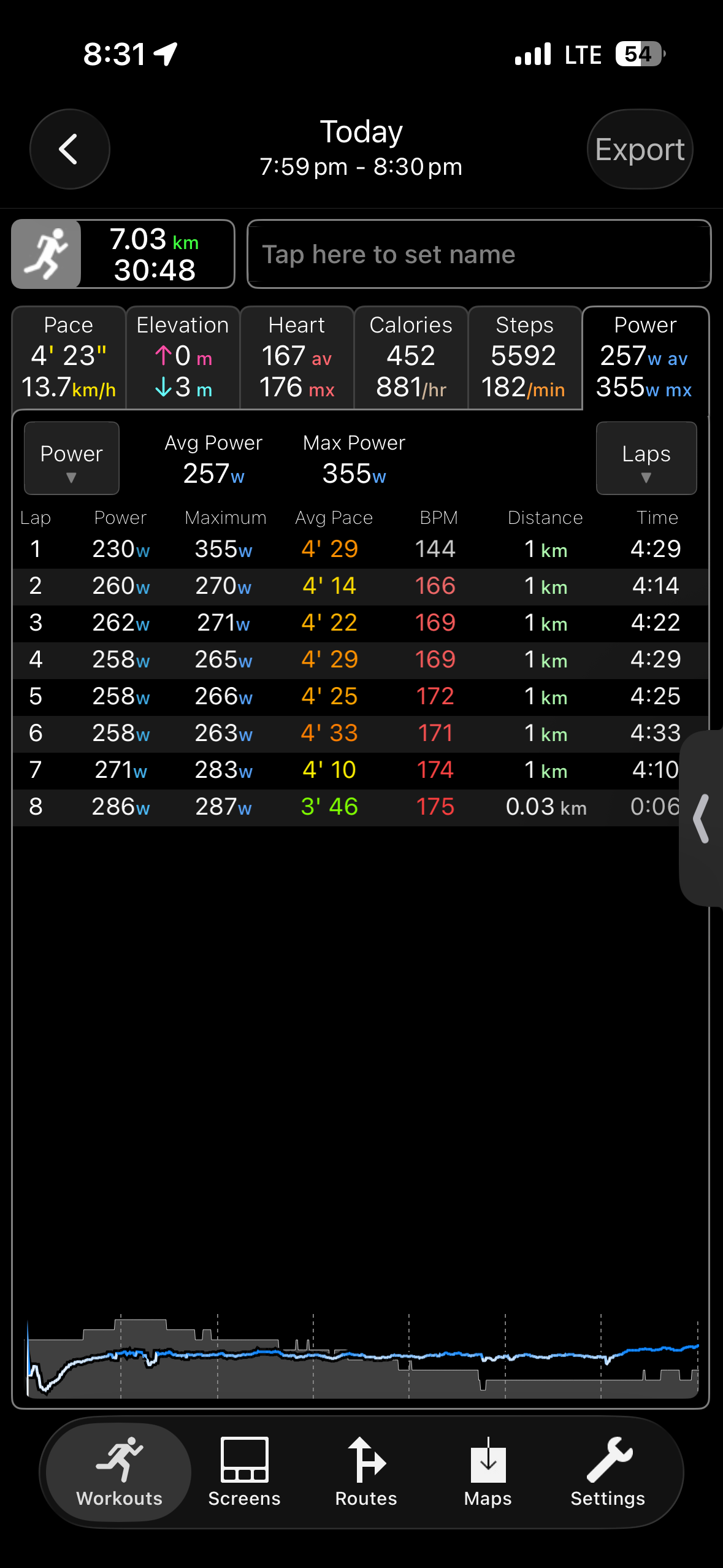Open the Laps dropdown

(x=646, y=458)
